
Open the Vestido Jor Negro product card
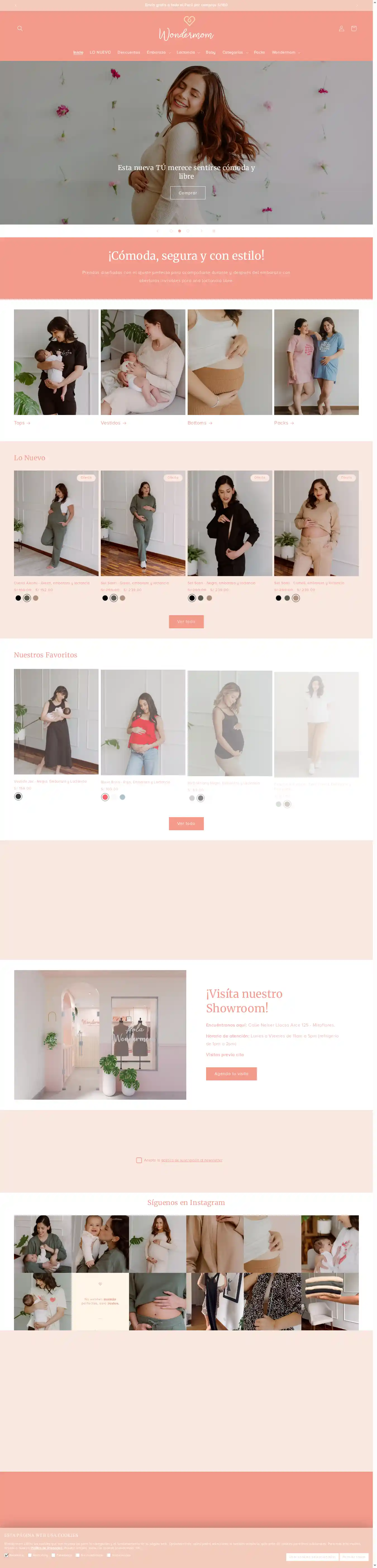click(x=56, y=722)
